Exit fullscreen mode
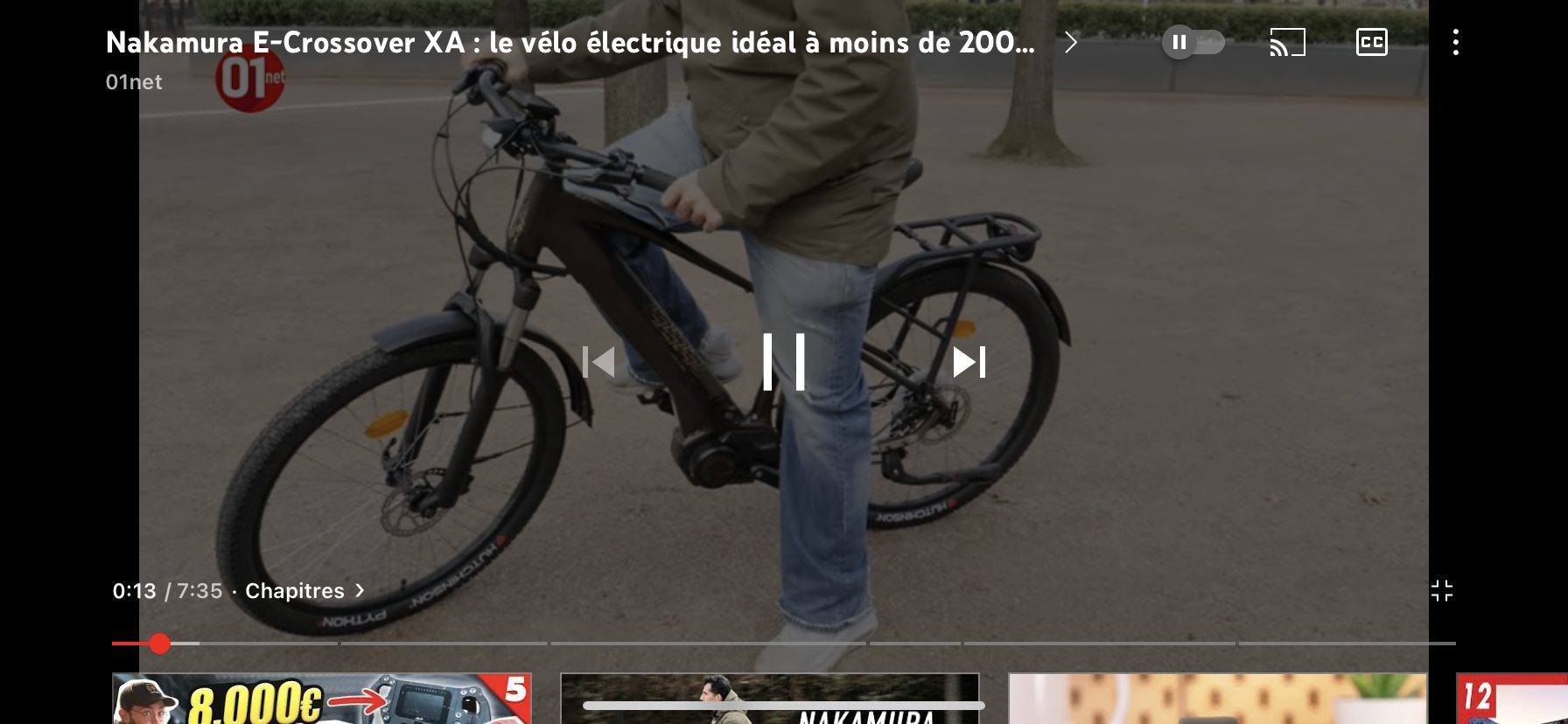 (x=1441, y=591)
